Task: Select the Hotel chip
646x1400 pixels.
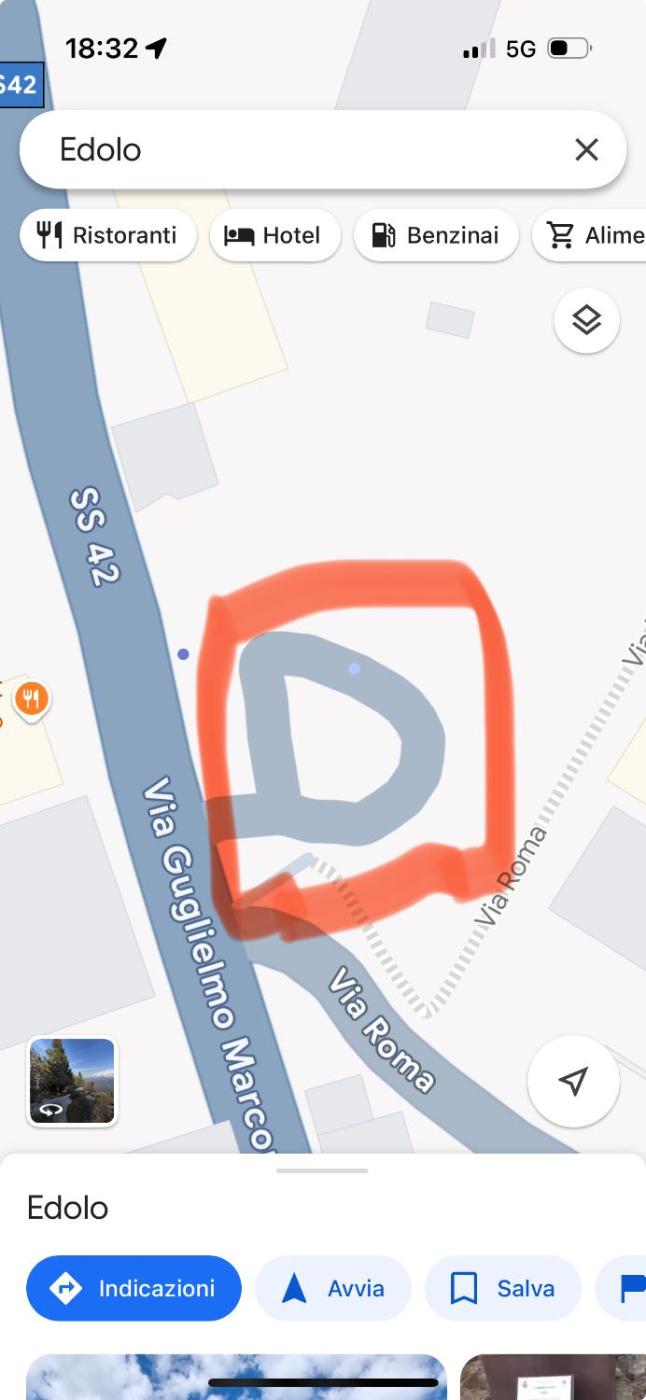Action: pos(274,235)
